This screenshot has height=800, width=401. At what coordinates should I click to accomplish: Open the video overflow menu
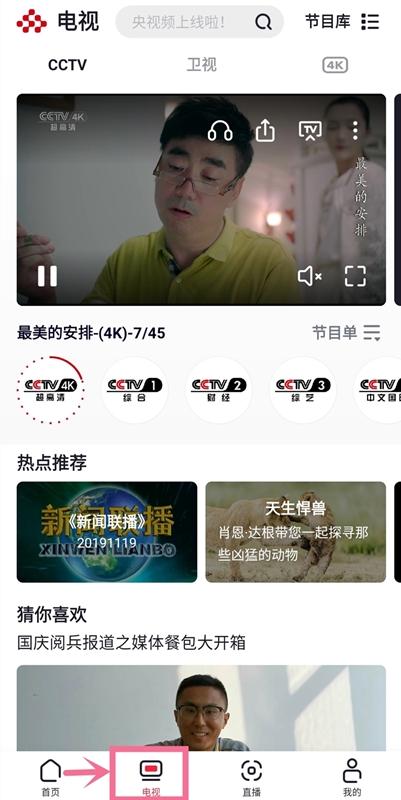pyautogui.click(x=355, y=131)
